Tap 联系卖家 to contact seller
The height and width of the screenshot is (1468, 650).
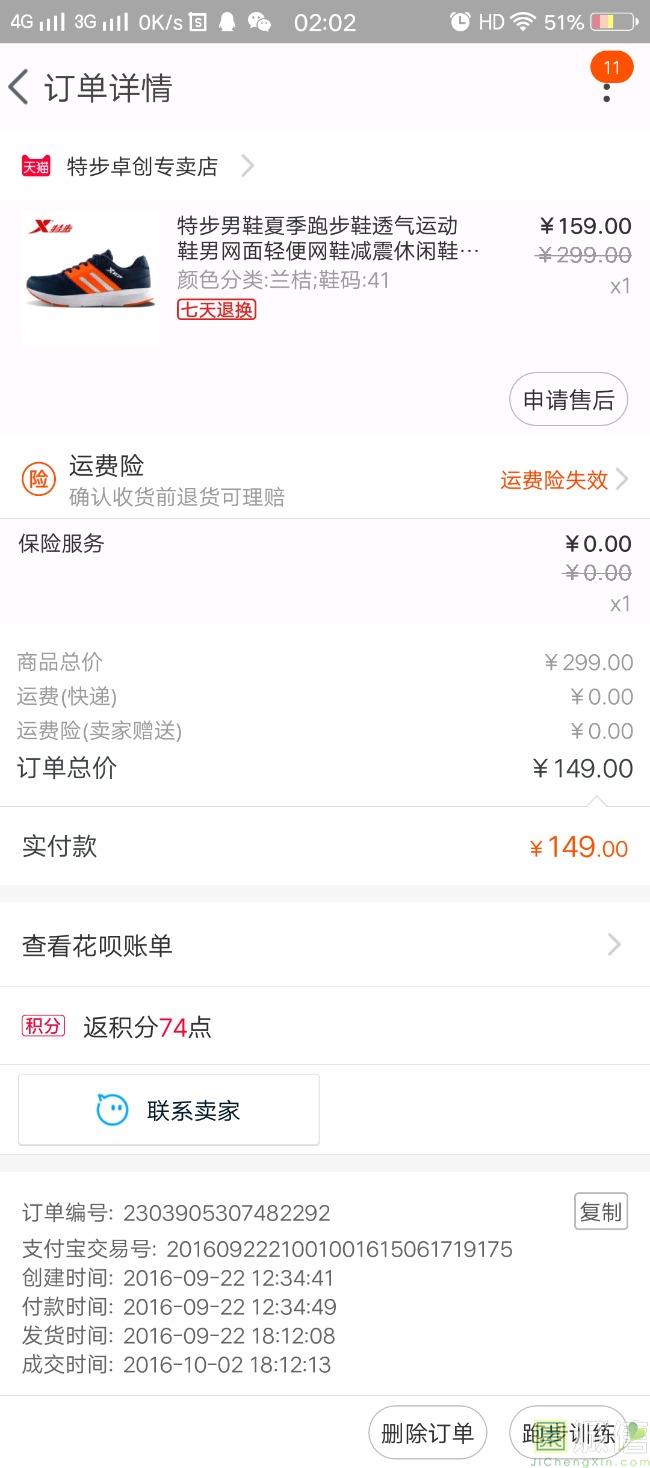168,1110
